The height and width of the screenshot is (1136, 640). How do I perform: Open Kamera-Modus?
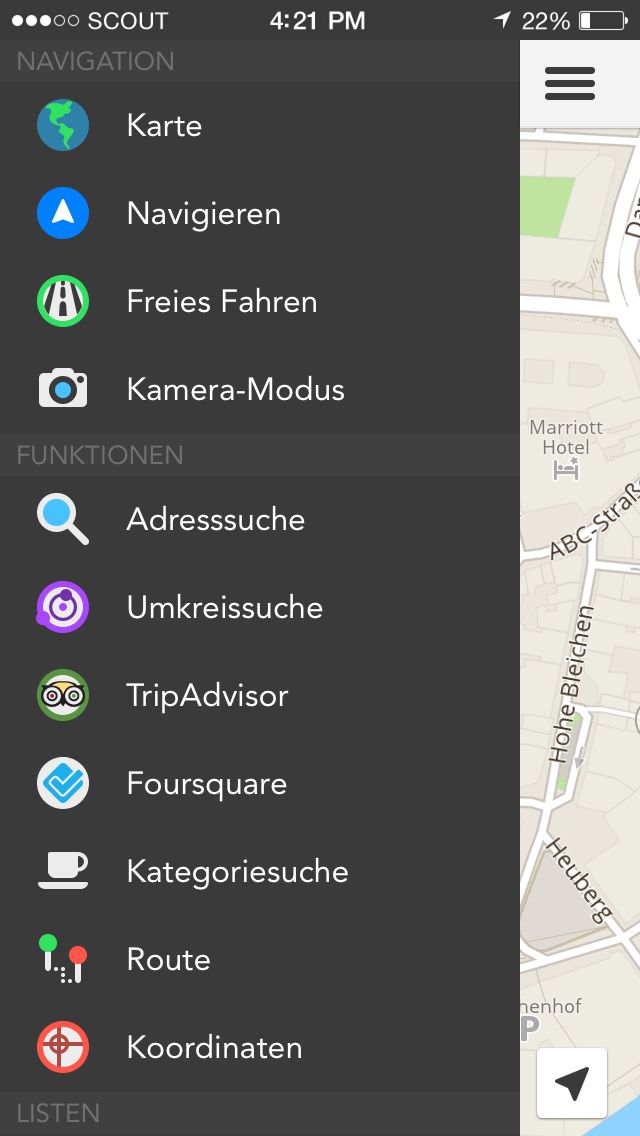click(259, 389)
